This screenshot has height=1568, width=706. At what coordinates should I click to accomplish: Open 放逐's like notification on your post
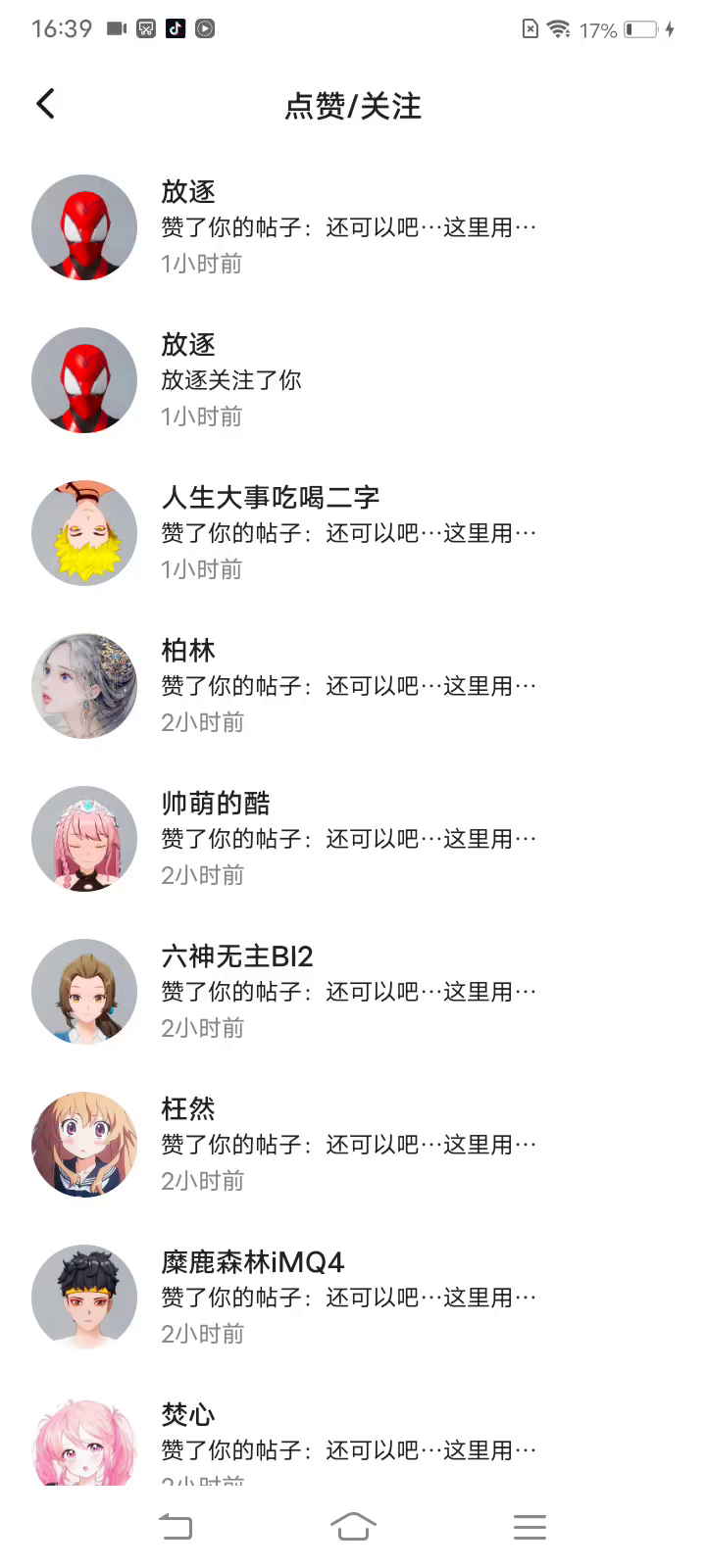[x=348, y=227]
